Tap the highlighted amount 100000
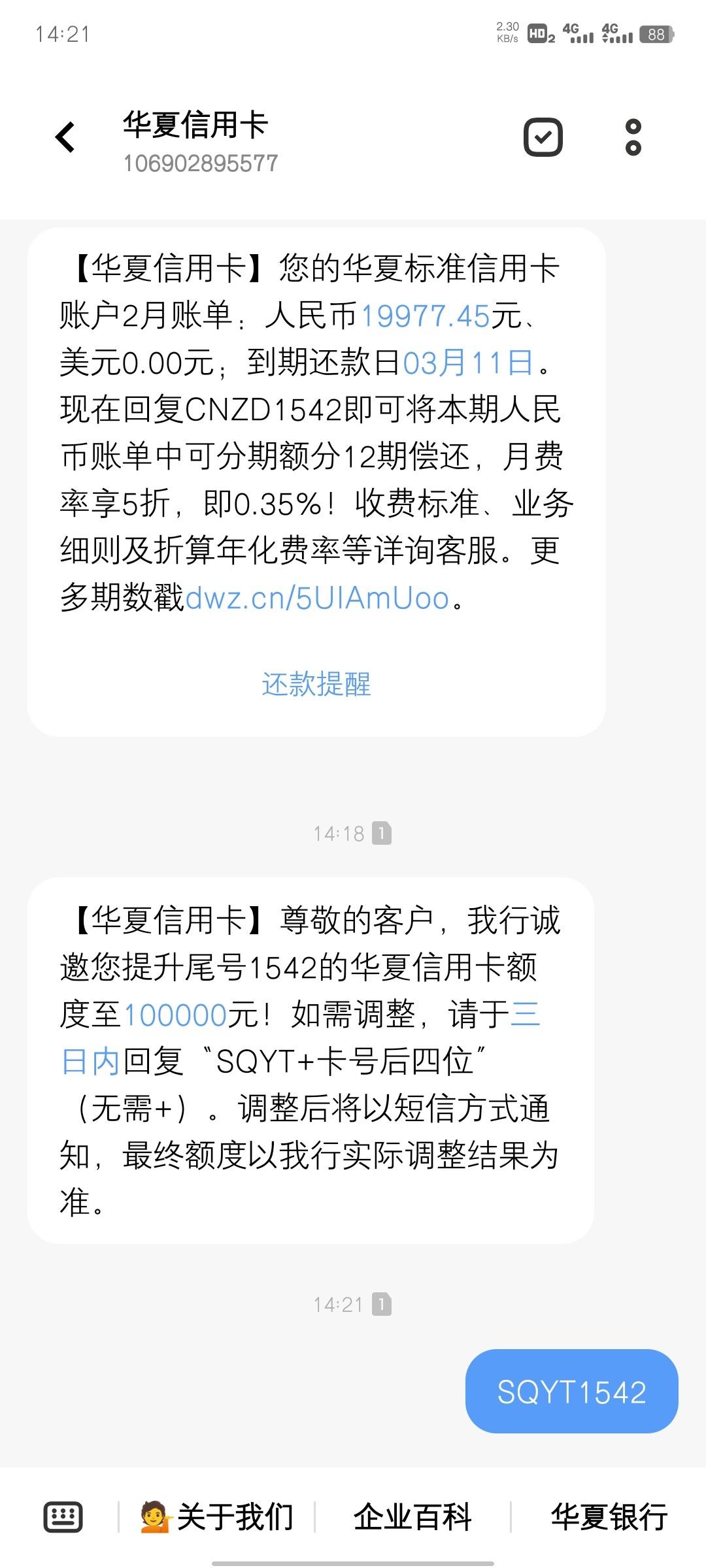Image resolution: width=706 pixels, height=1568 pixels. (x=175, y=1015)
